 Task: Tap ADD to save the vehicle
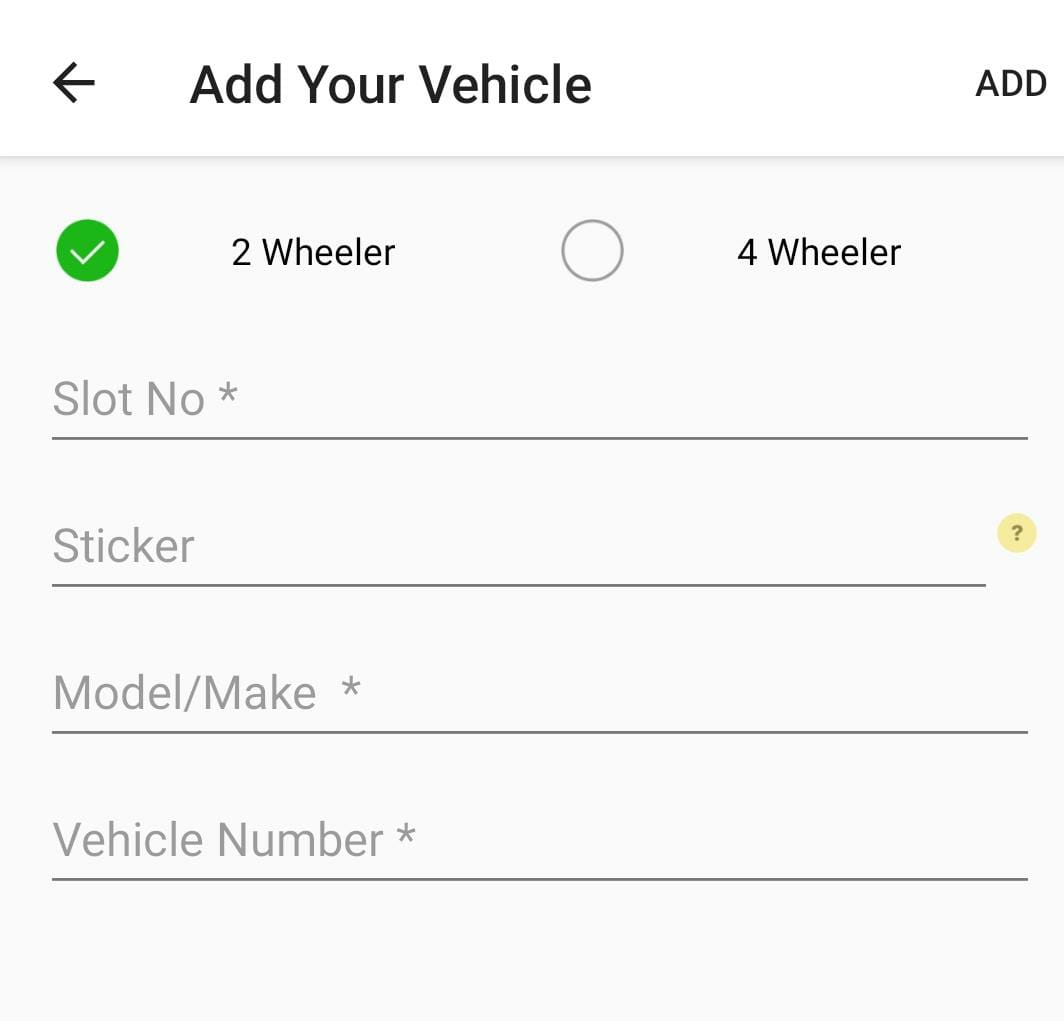tap(1010, 84)
